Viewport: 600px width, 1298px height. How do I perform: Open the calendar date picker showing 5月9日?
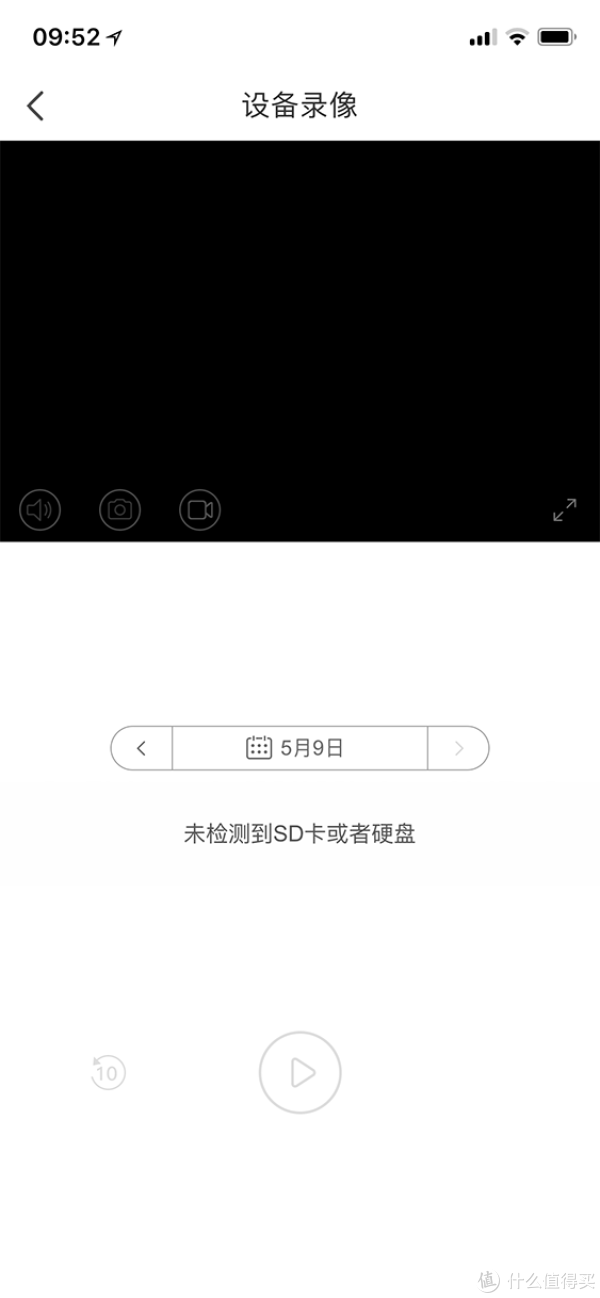300,748
